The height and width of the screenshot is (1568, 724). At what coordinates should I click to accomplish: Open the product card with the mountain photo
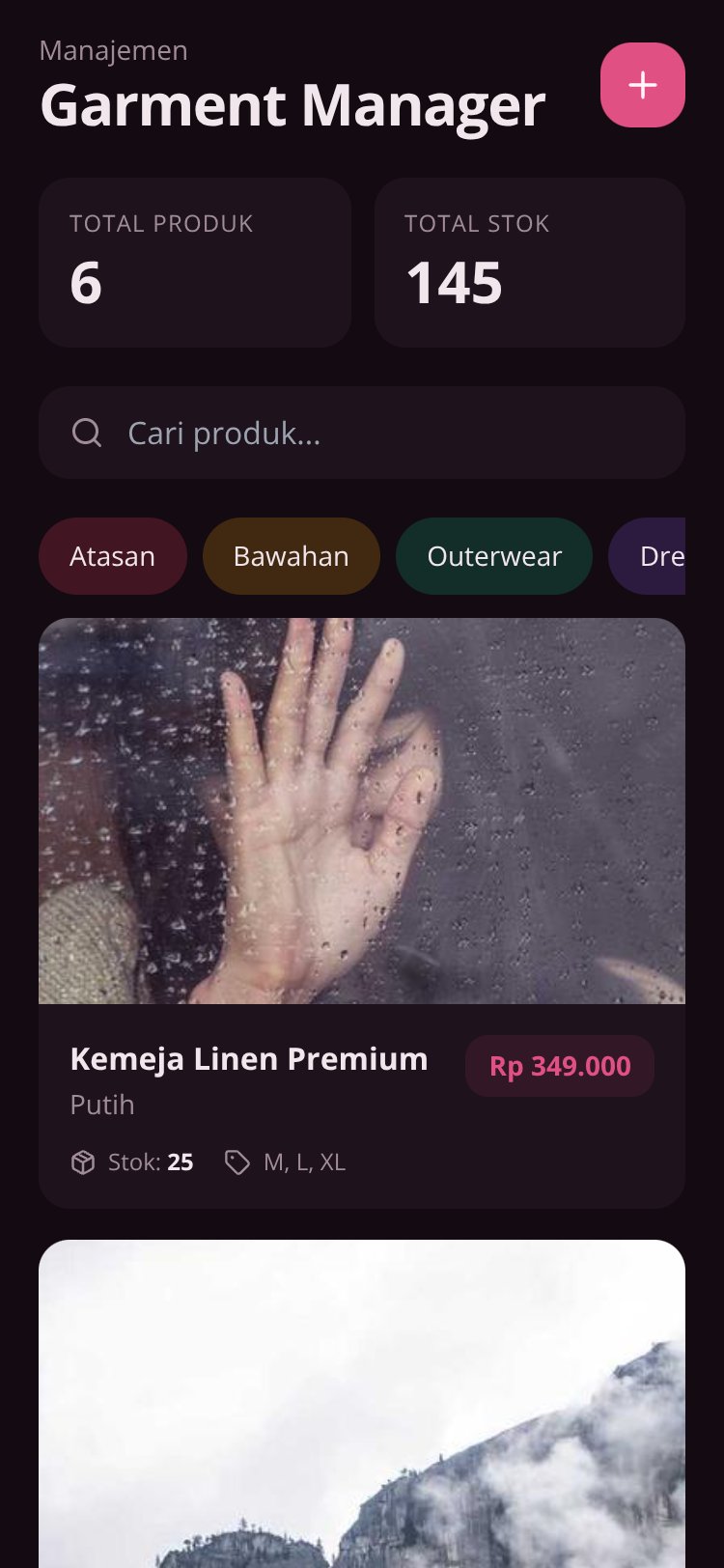point(362,1404)
